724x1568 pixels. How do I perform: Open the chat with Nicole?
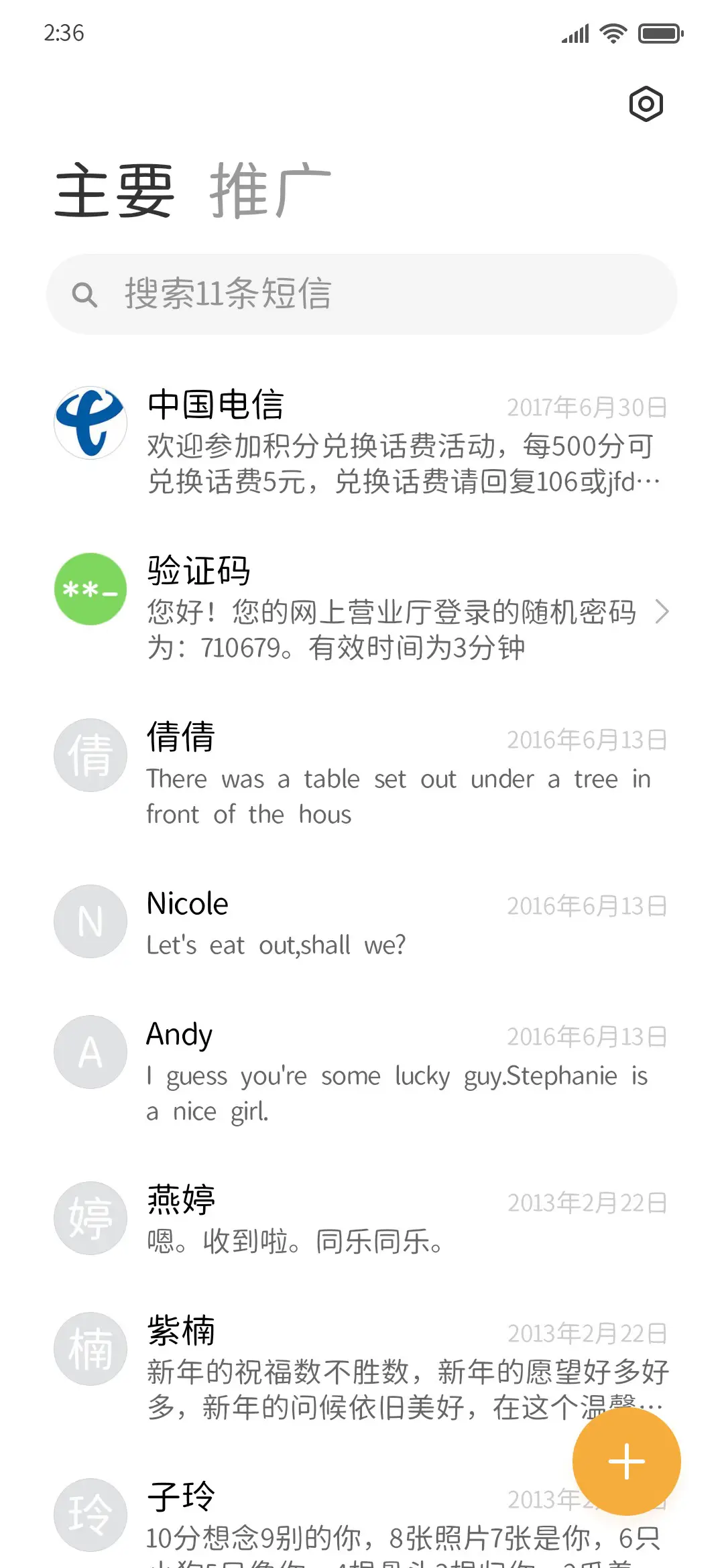(x=362, y=922)
